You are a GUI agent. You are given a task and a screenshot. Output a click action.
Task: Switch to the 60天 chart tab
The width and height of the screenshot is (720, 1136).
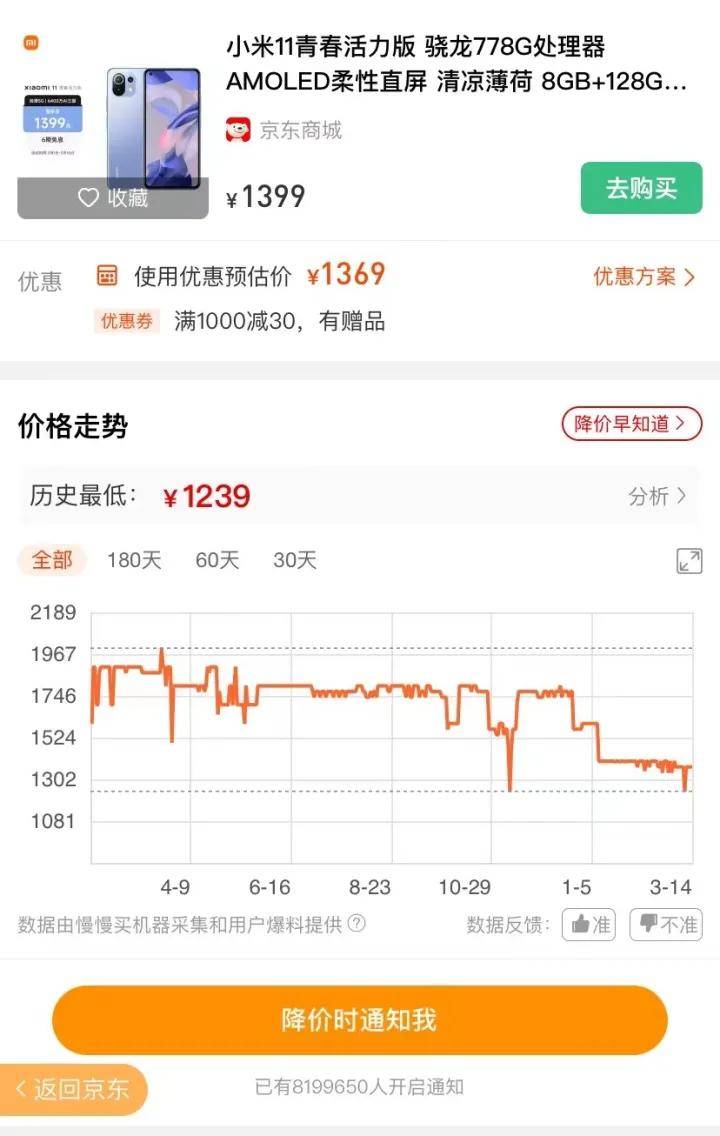[216, 561]
